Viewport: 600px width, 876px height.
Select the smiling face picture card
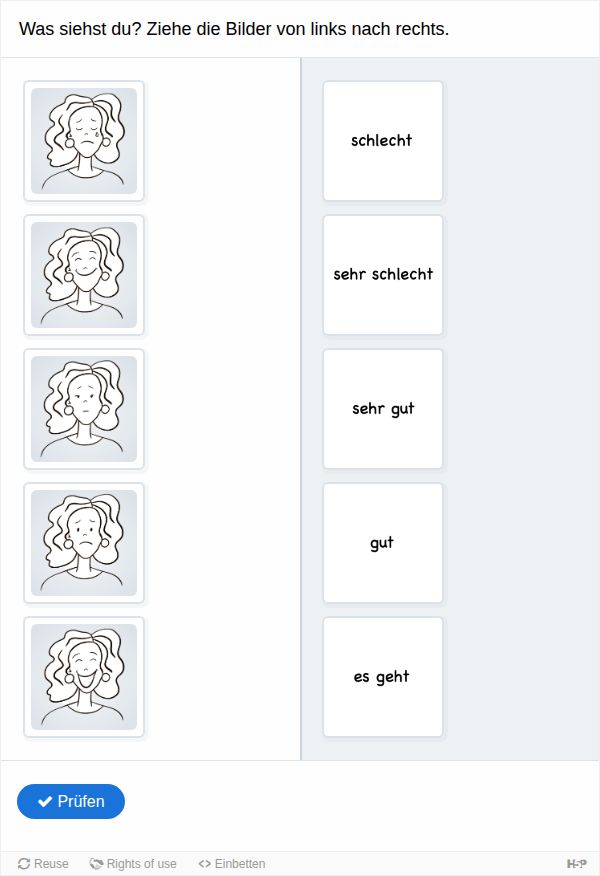(84, 275)
